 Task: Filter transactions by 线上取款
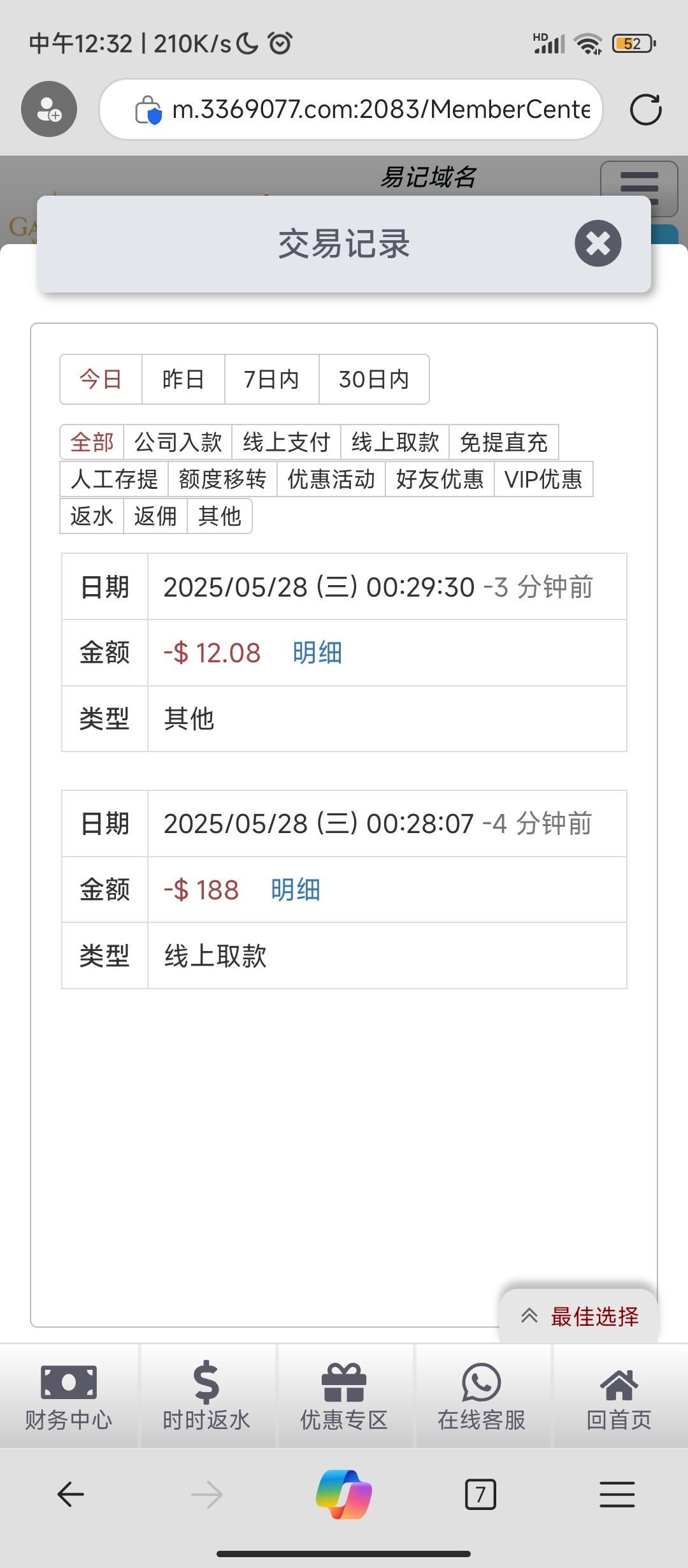click(x=395, y=442)
